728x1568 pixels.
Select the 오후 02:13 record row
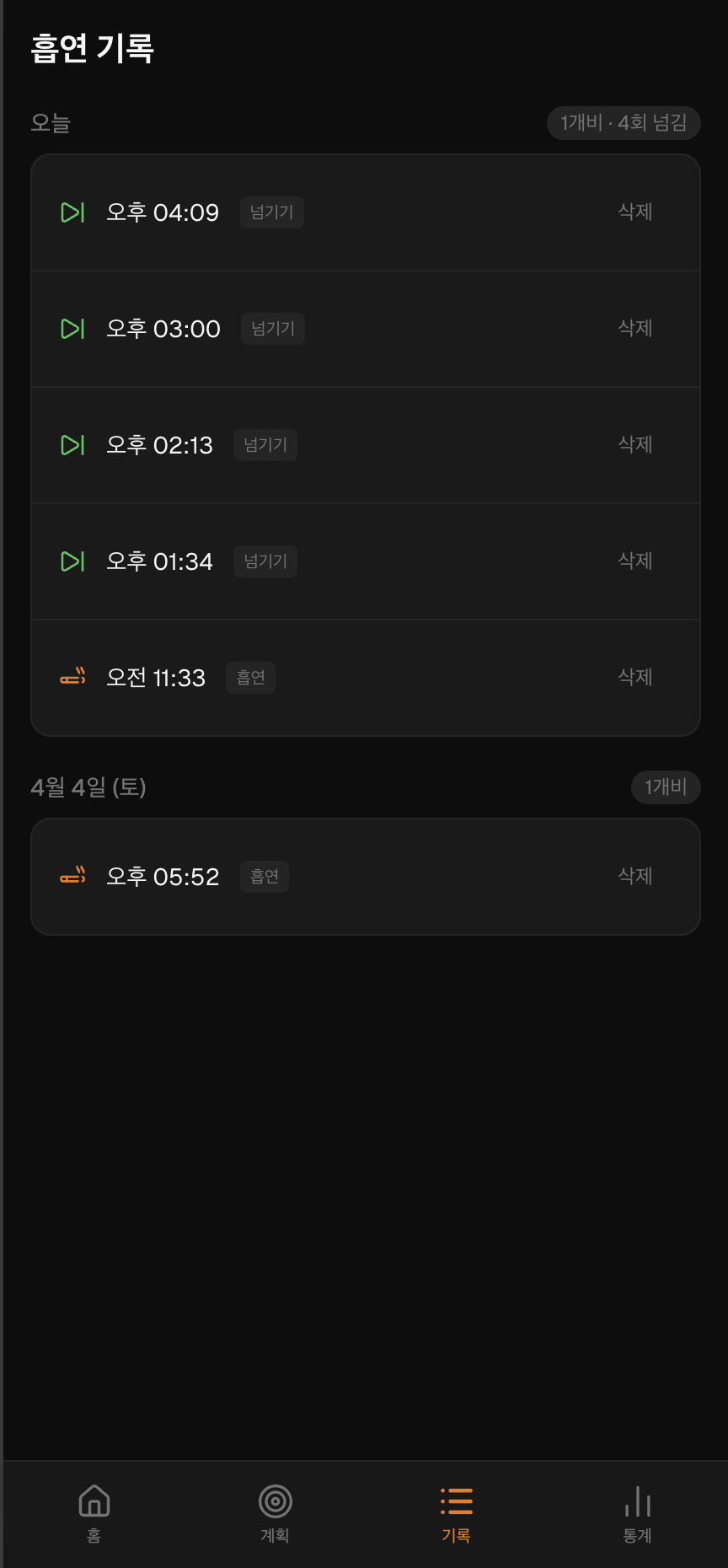pos(364,445)
